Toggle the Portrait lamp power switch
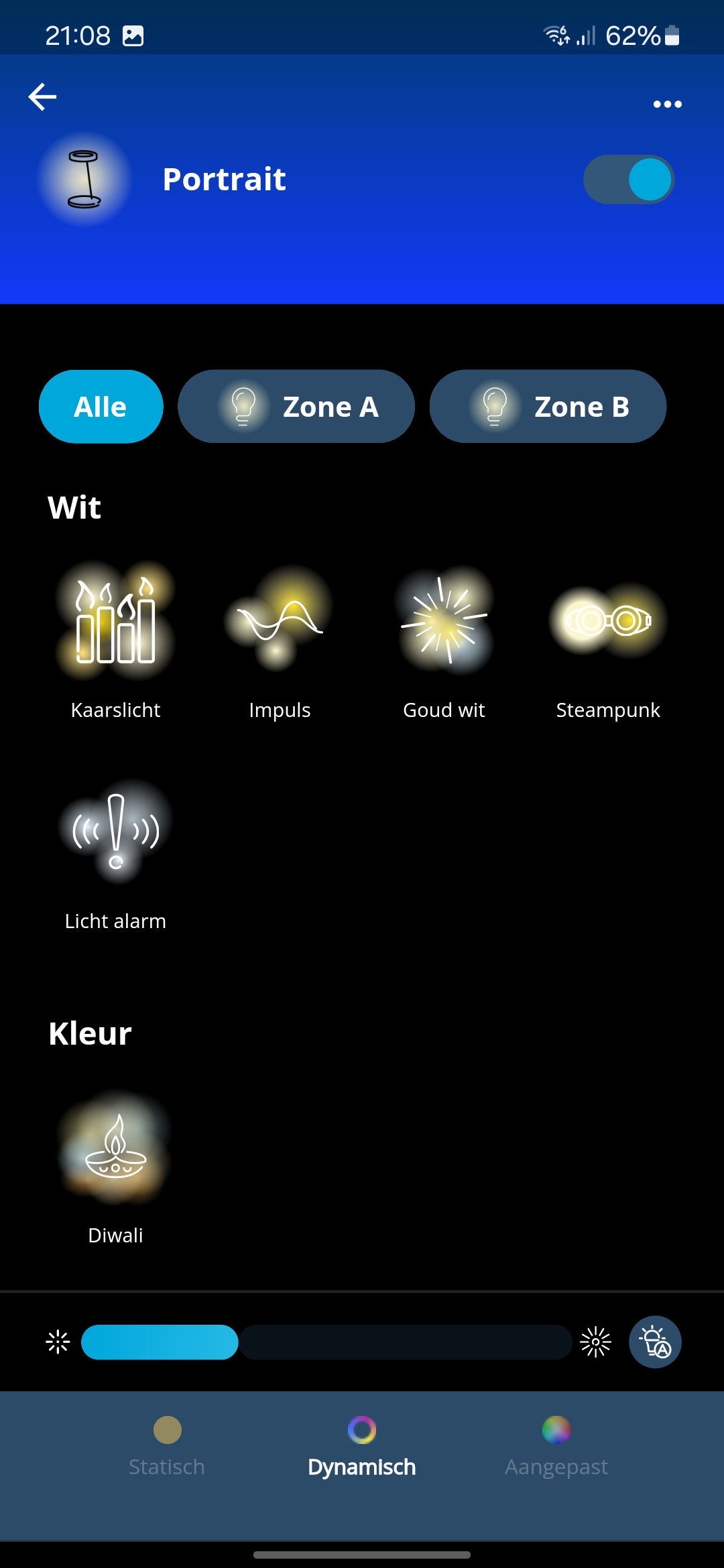 point(628,180)
